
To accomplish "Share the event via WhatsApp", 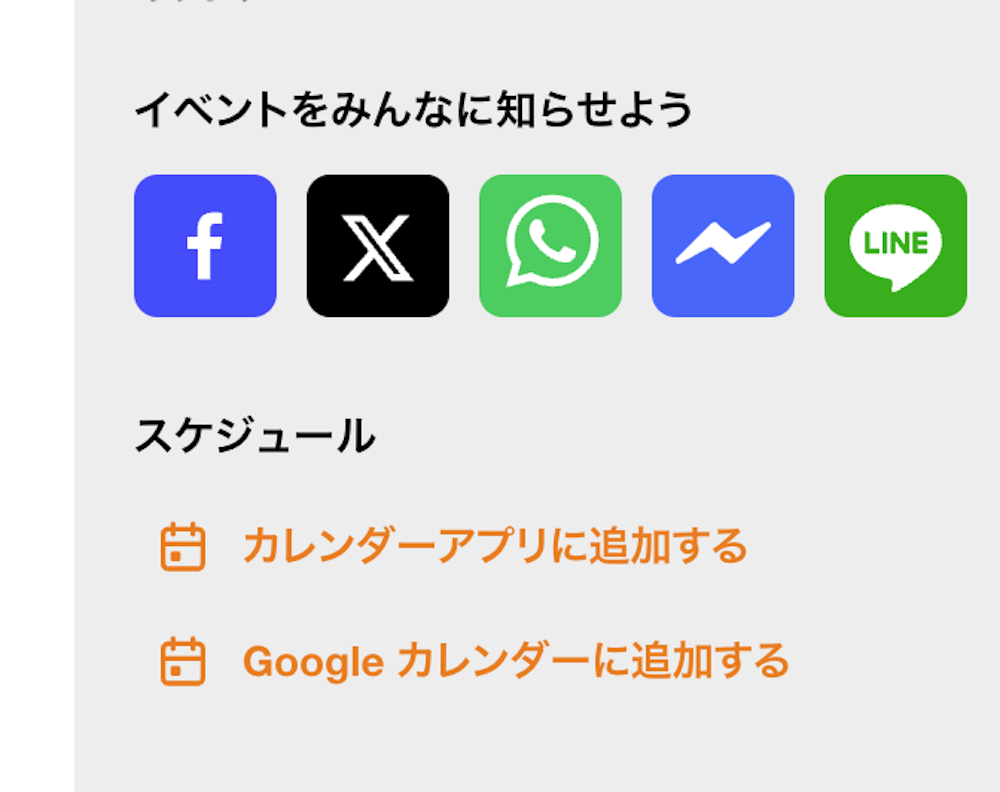I will (x=550, y=246).
